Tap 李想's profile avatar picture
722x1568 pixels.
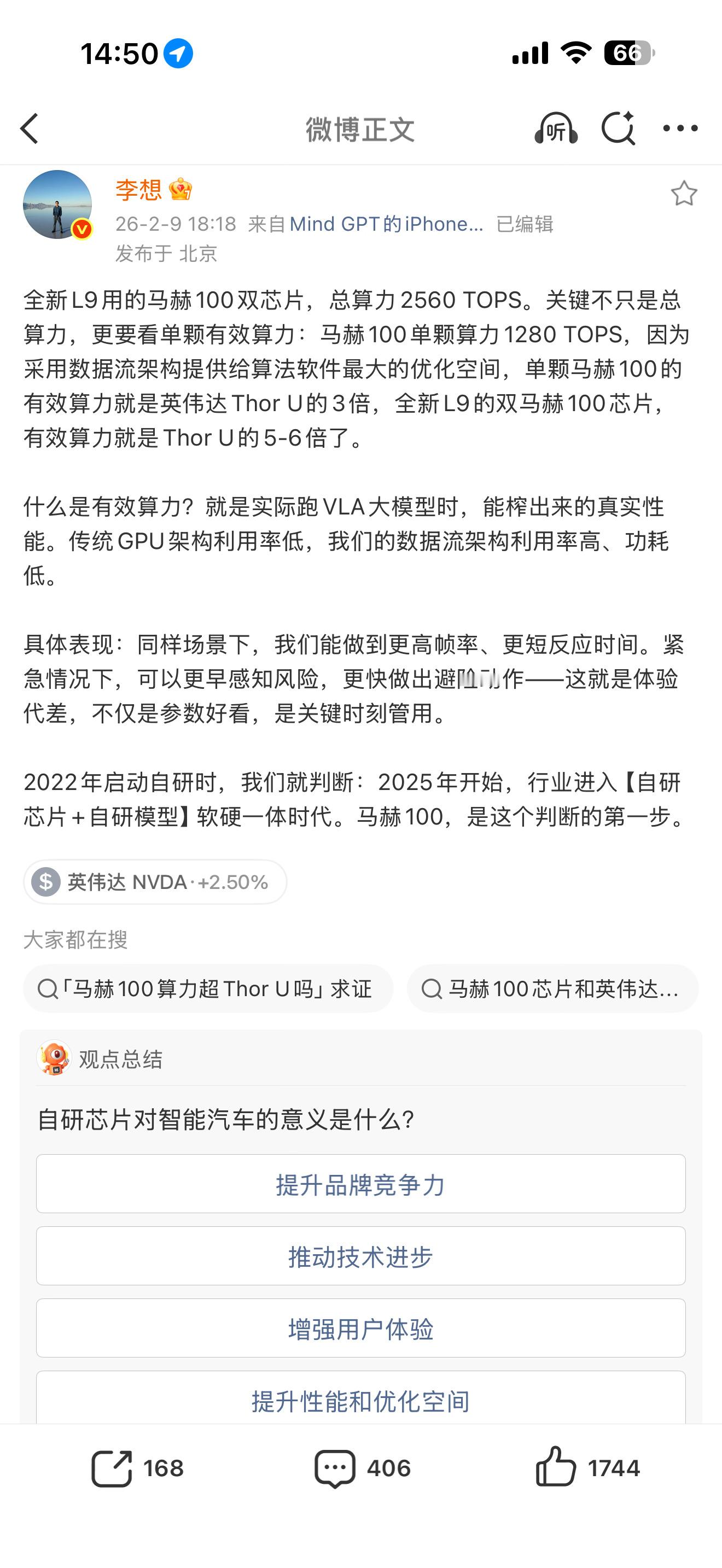[x=59, y=205]
